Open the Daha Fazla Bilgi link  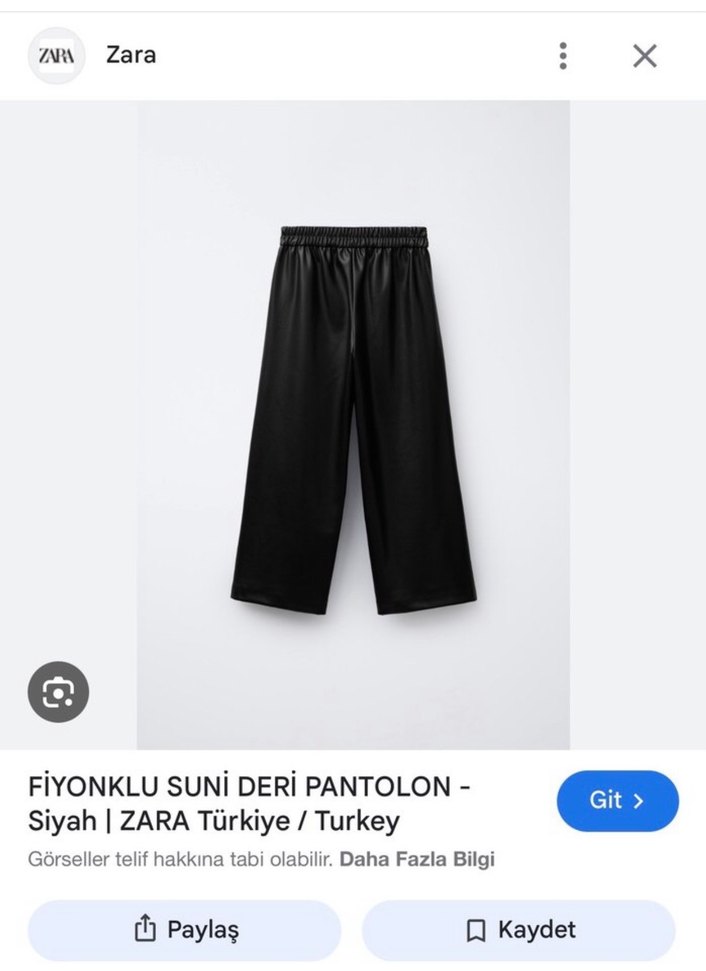(417, 859)
